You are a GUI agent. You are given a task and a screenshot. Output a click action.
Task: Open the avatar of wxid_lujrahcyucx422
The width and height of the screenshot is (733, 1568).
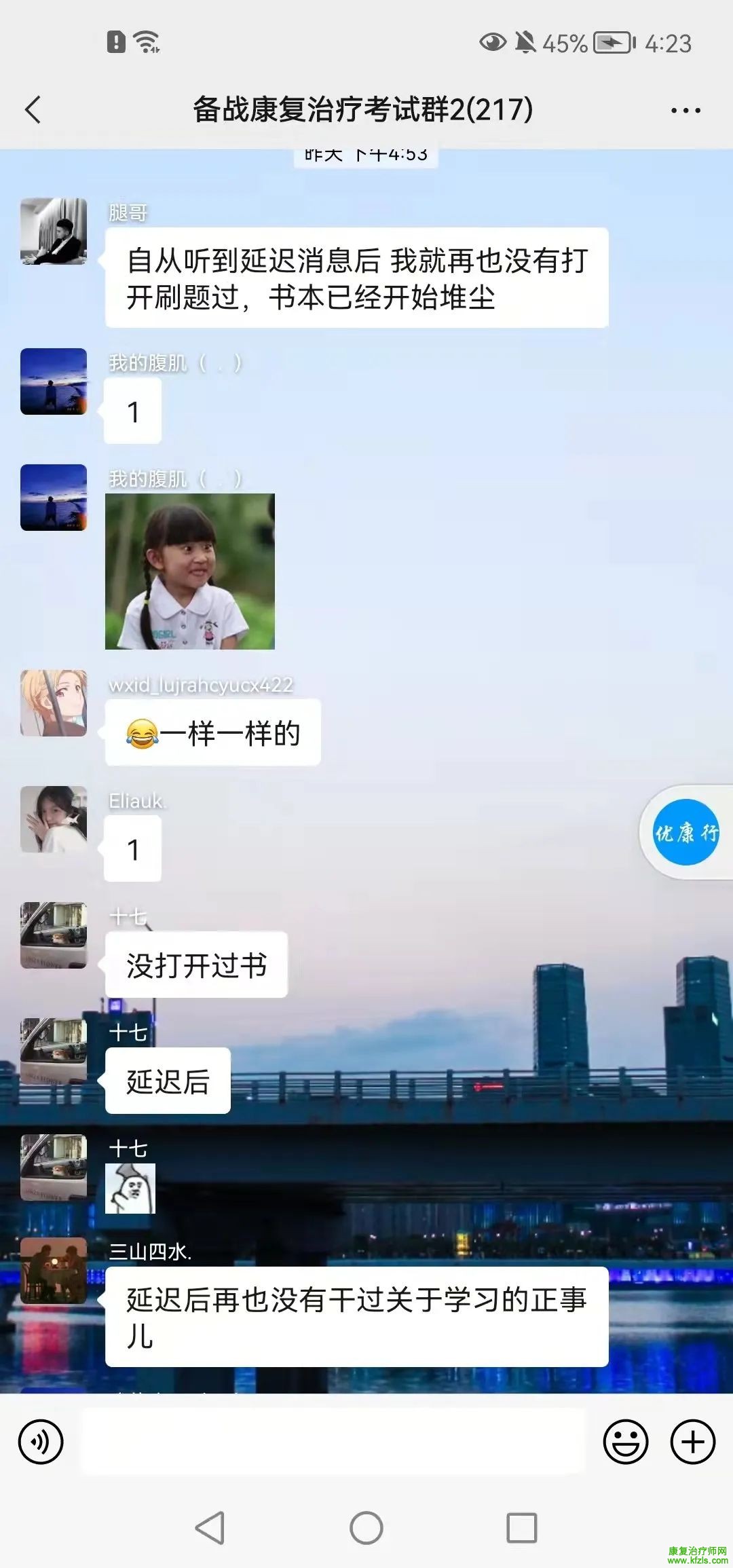(x=54, y=703)
